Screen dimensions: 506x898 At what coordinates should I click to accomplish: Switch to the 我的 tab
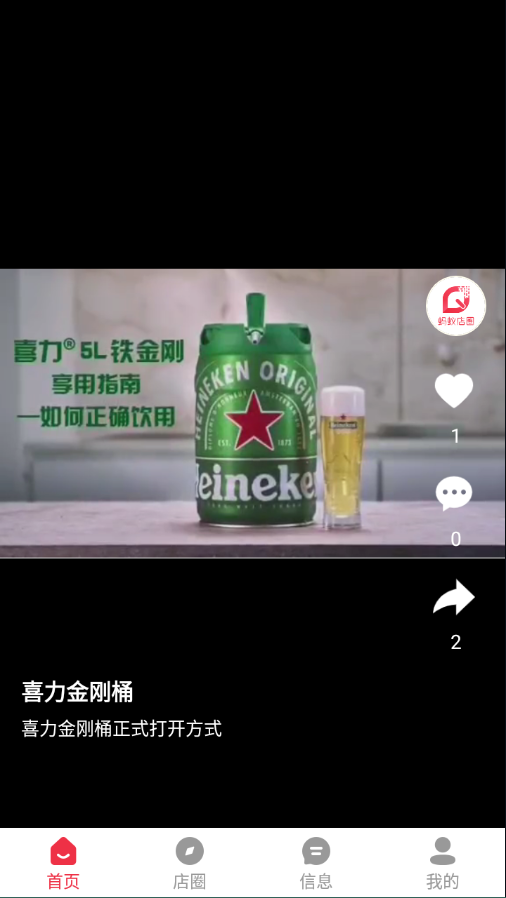[x=442, y=863]
